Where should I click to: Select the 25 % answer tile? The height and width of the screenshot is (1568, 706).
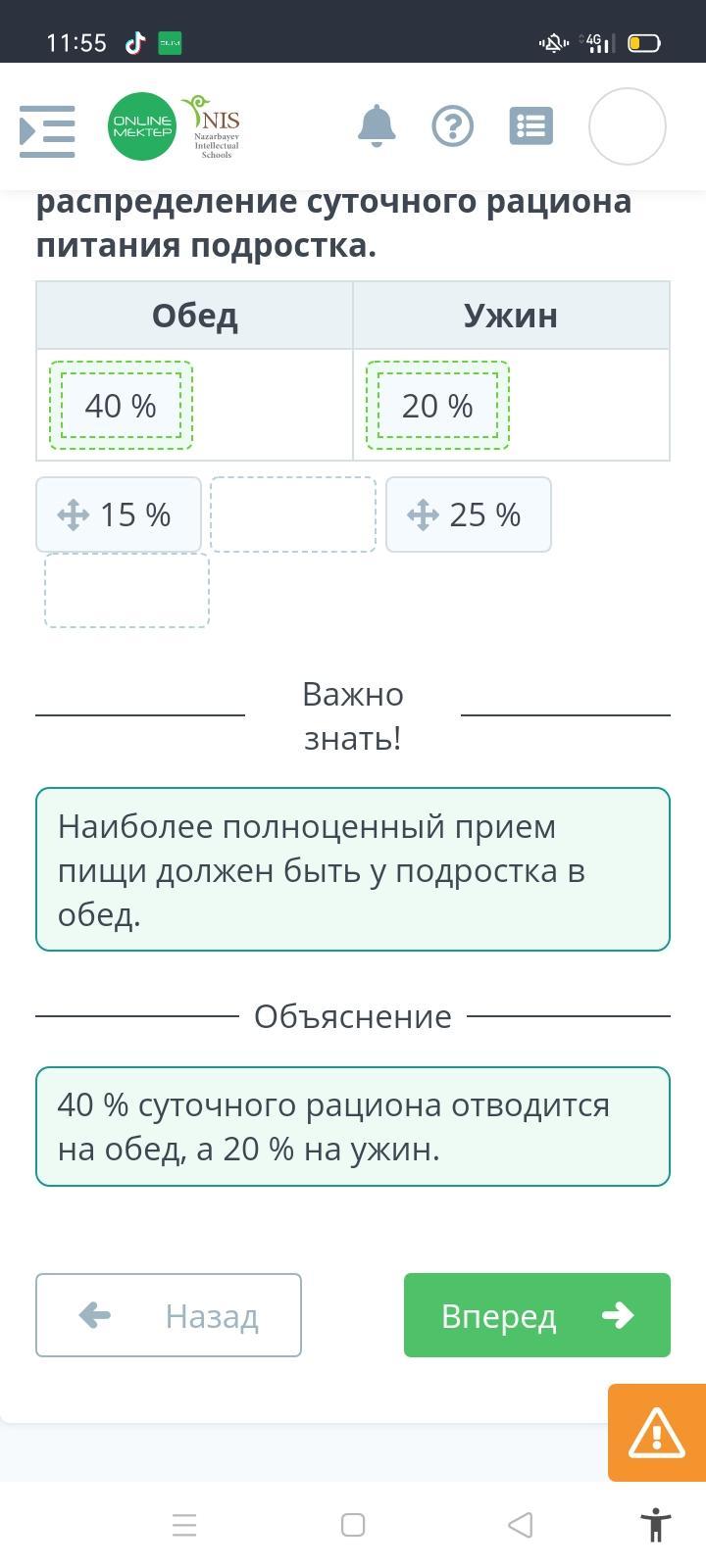469,514
